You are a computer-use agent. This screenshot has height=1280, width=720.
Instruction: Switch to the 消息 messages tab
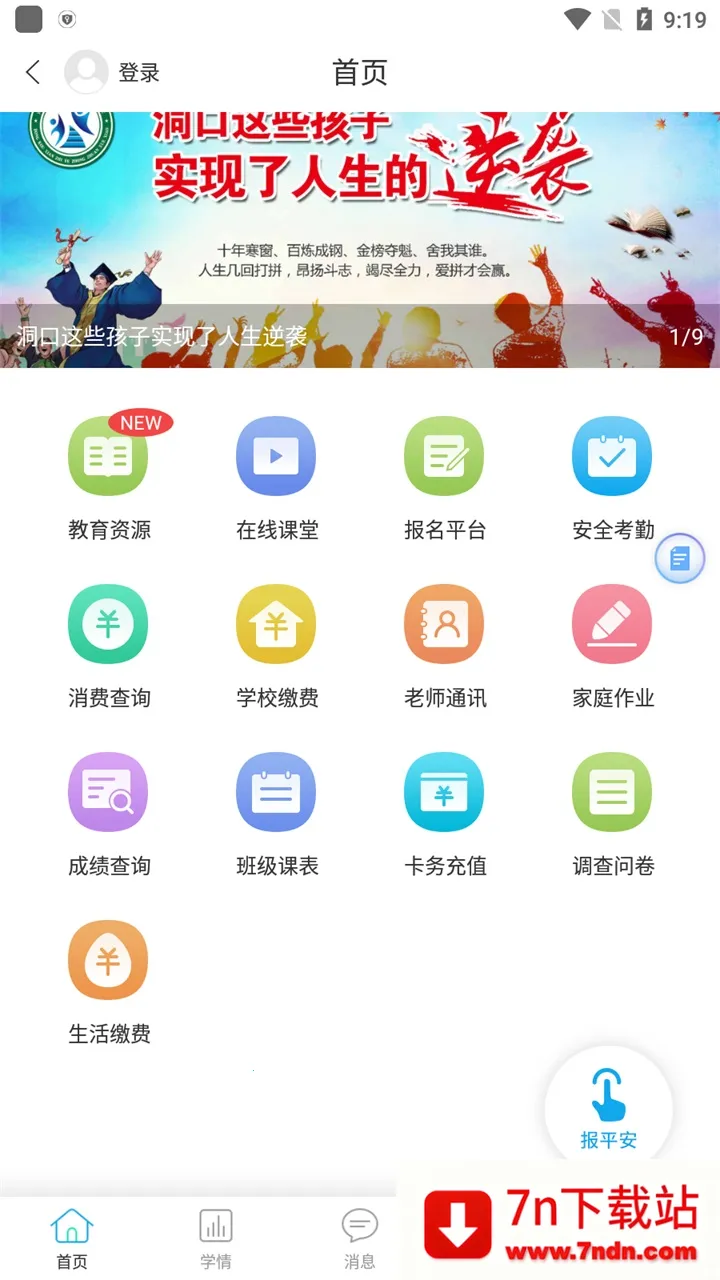click(x=359, y=1233)
